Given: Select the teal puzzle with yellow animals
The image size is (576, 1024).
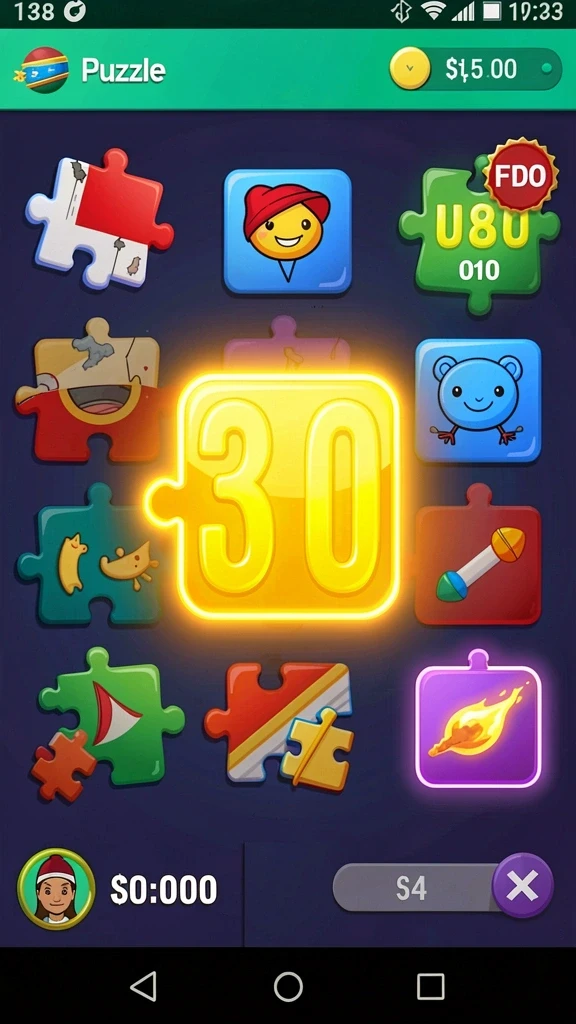Looking at the screenshot, I should click(x=90, y=555).
